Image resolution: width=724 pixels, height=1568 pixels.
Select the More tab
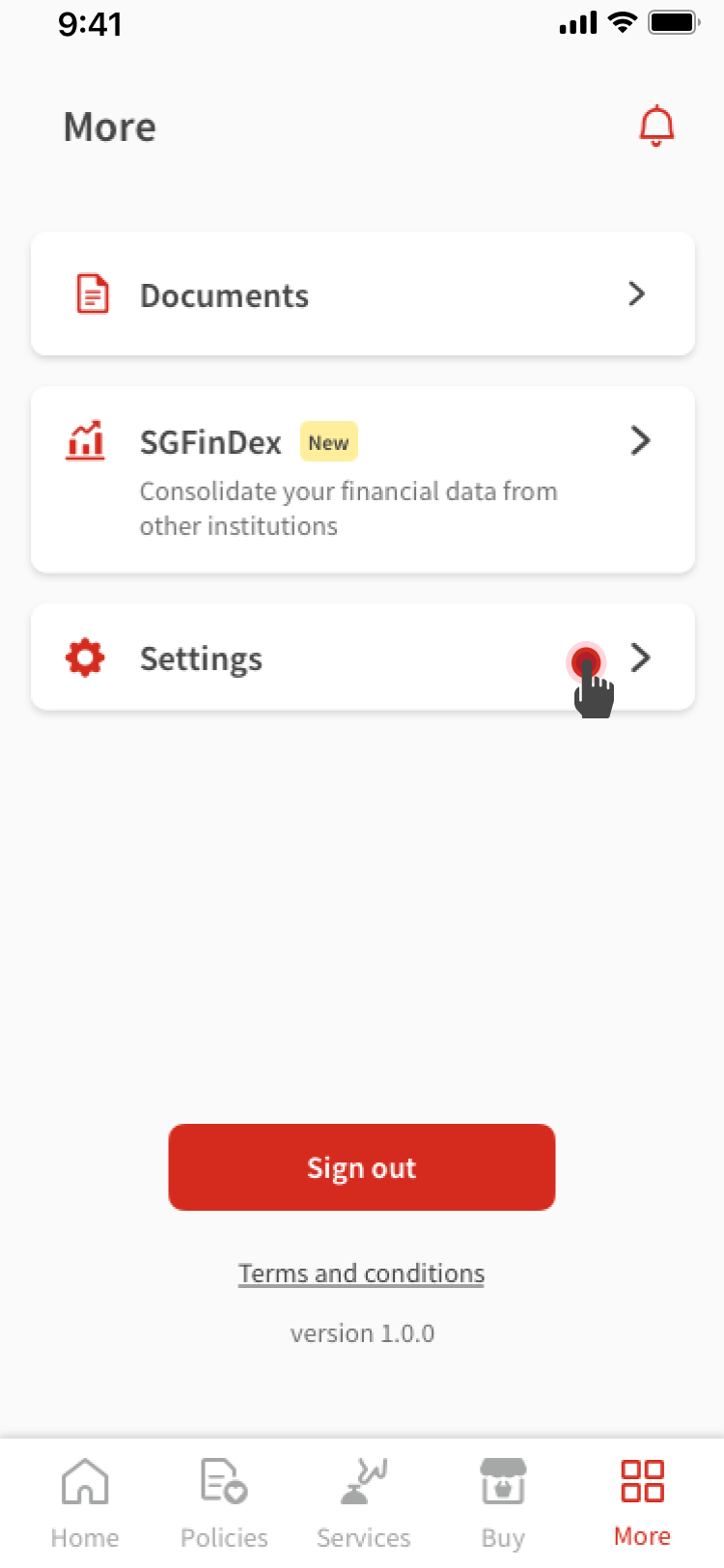pyautogui.click(x=642, y=1501)
